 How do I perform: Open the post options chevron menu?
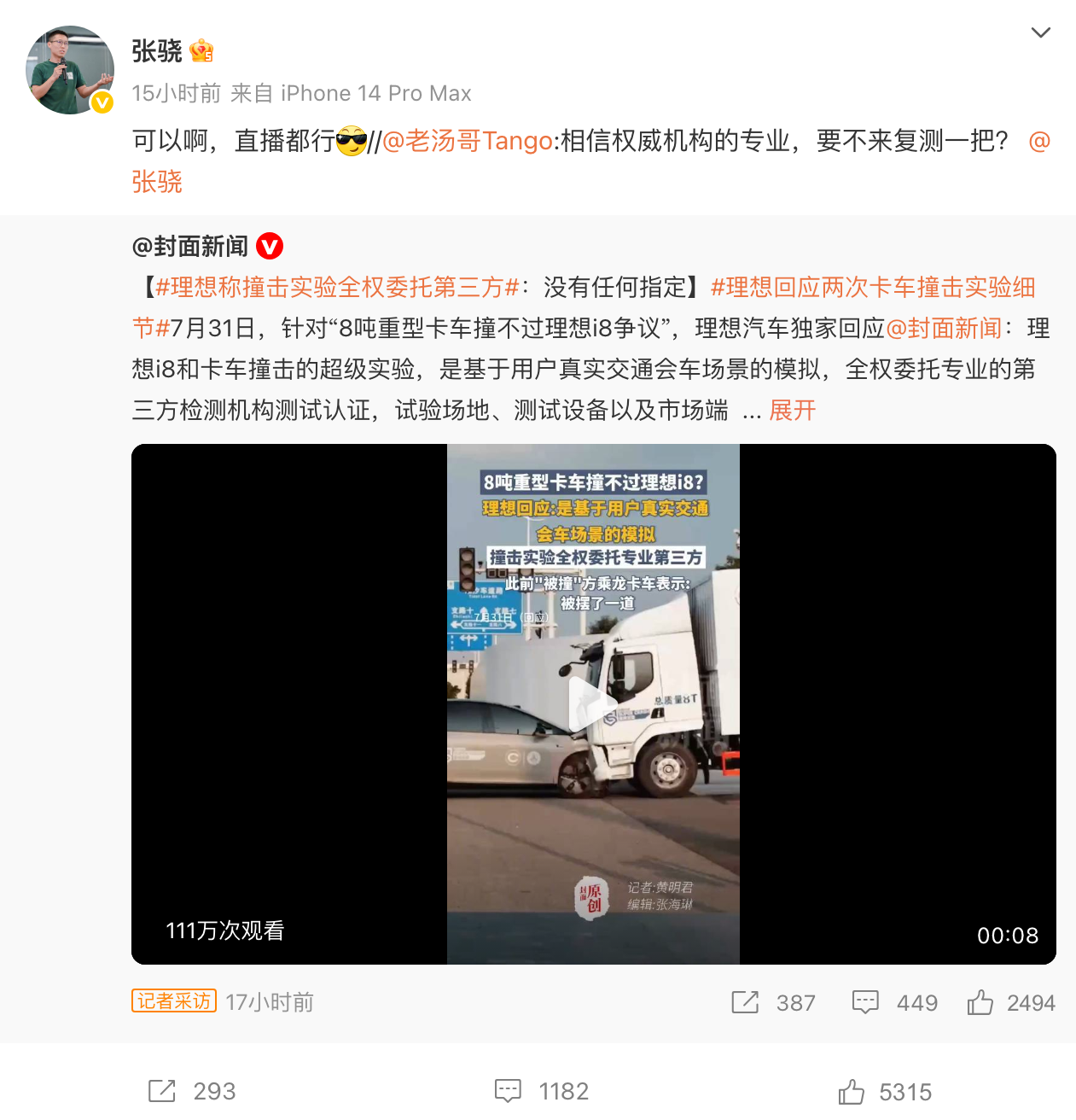(x=1040, y=33)
